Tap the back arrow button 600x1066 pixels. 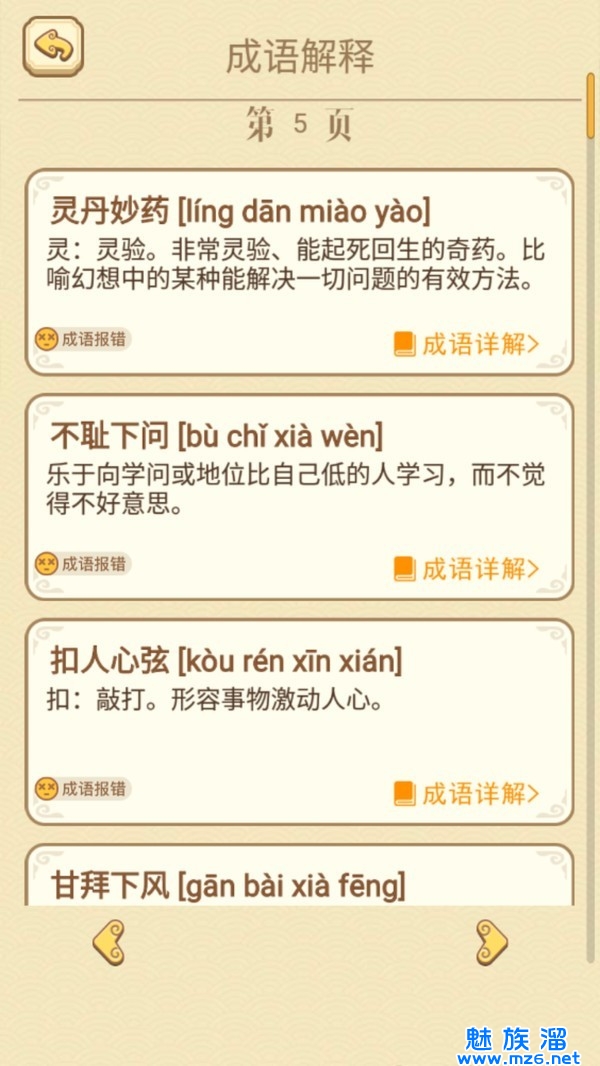click(53, 46)
